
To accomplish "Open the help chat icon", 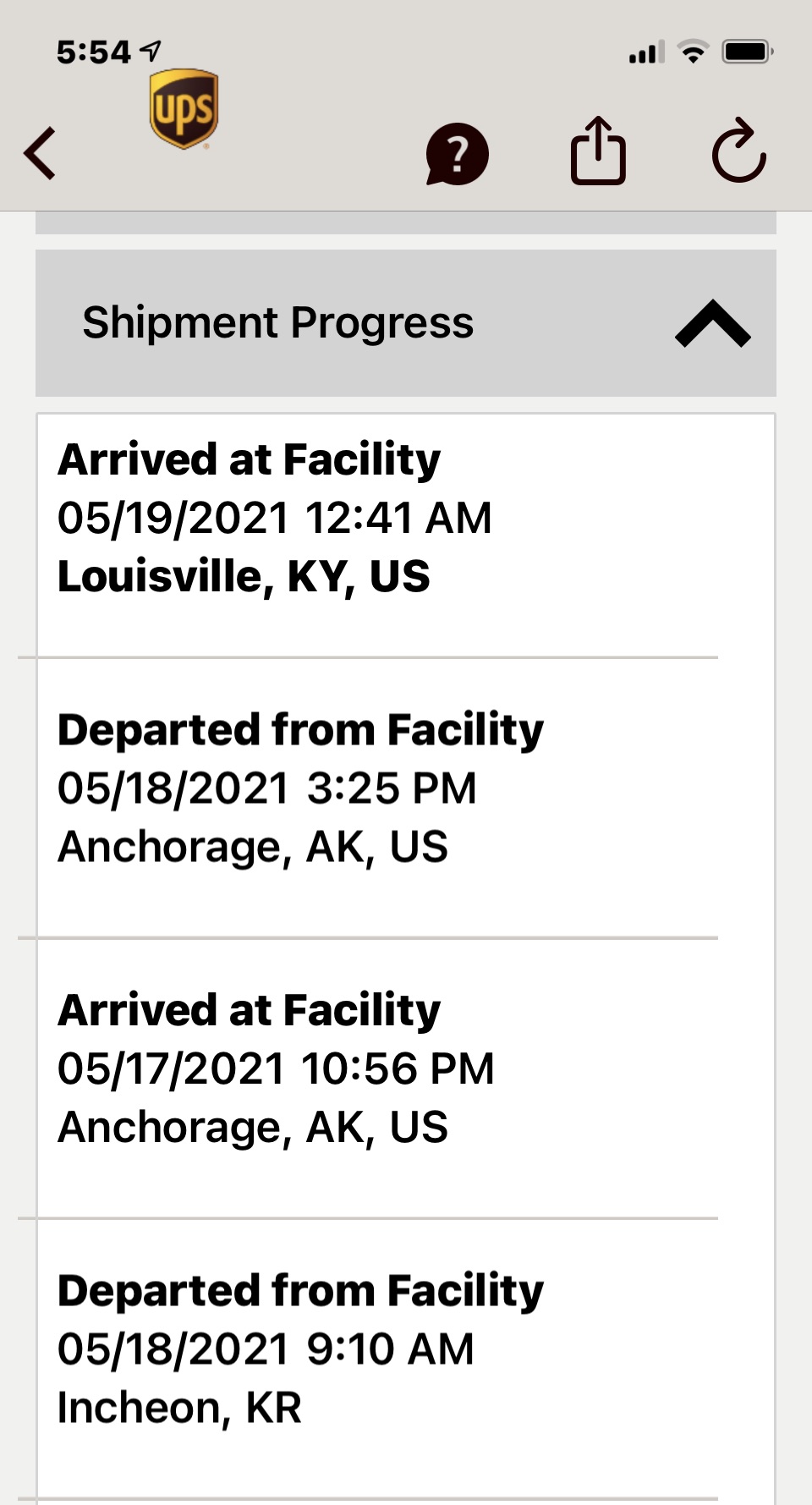I will pos(457,154).
